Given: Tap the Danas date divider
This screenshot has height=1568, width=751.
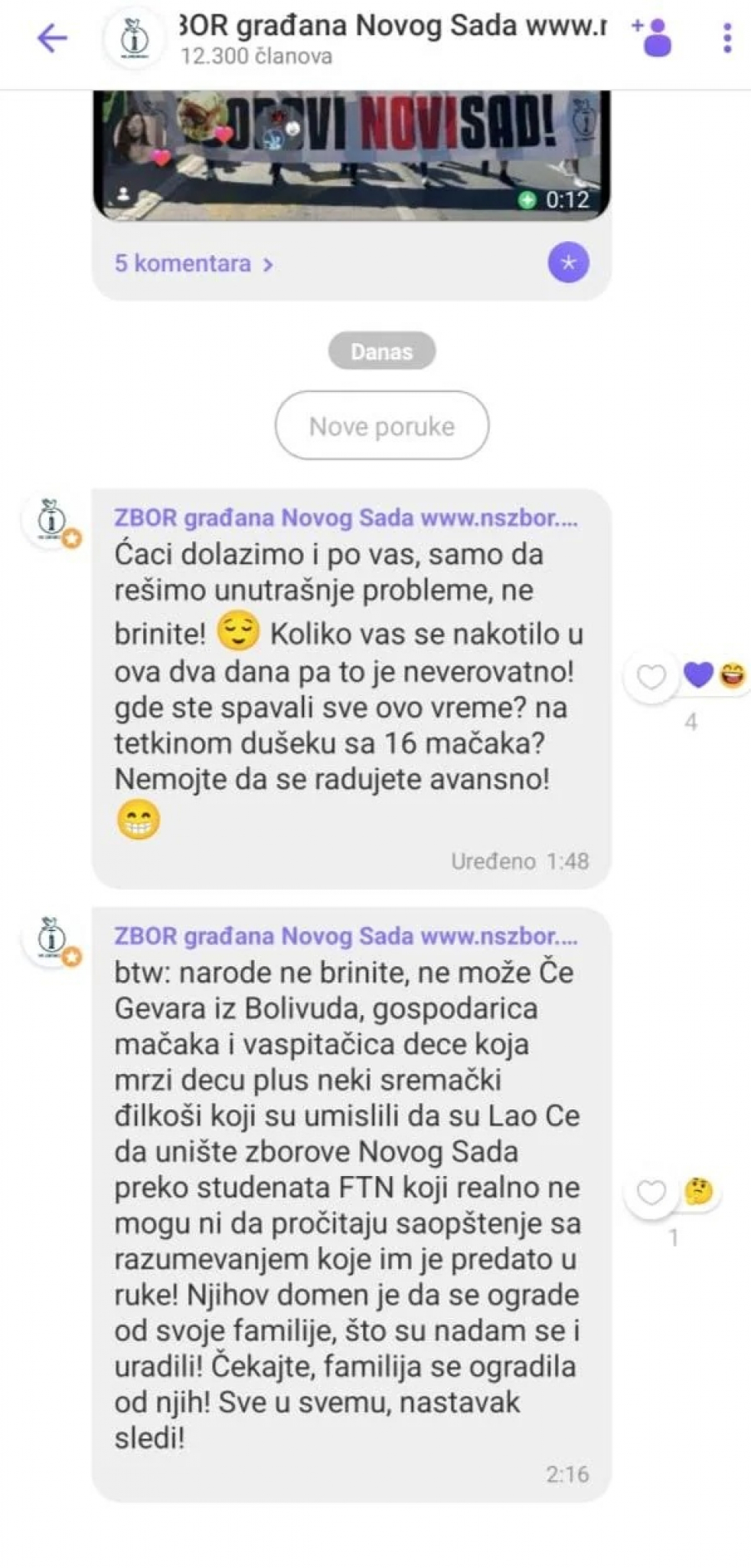Looking at the screenshot, I should [382, 351].
